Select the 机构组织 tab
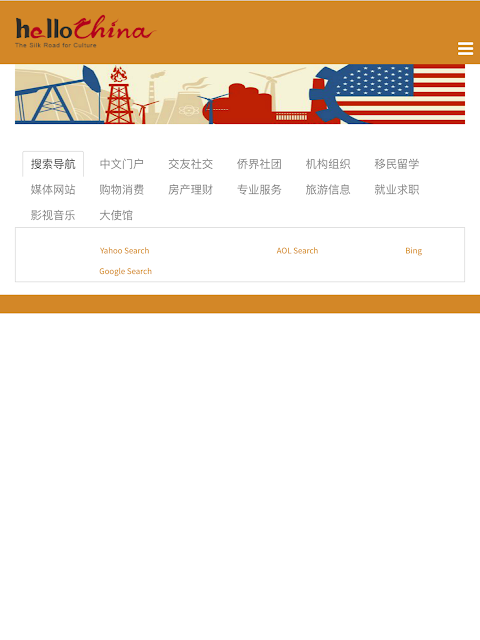Screen dimensions: 480x640 (328, 164)
